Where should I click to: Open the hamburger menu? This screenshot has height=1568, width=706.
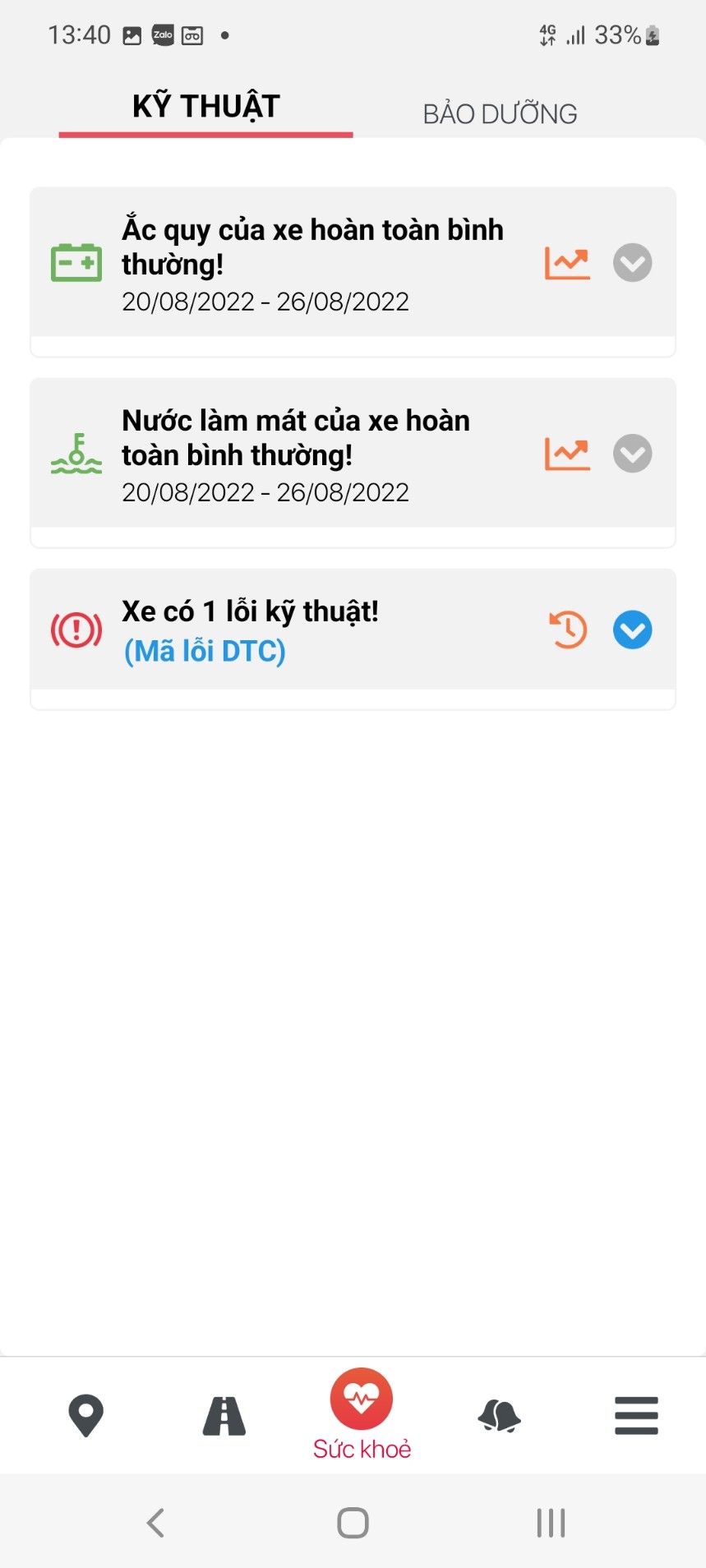pyautogui.click(x=636, y=1415)
